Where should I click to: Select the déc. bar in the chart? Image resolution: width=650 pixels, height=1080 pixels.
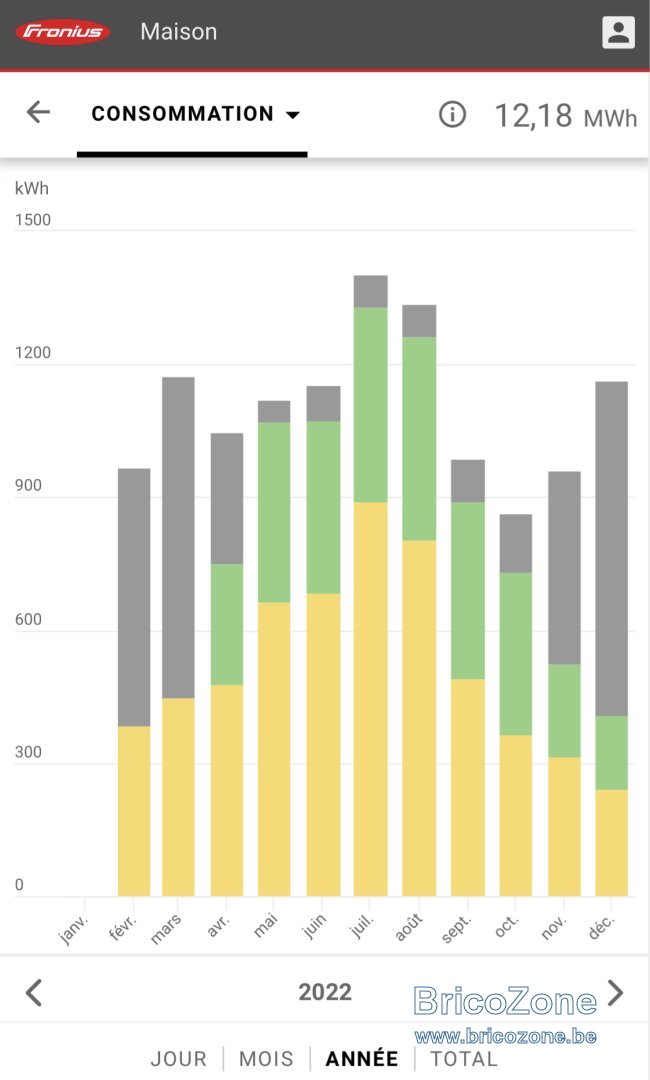pos(611,638)
